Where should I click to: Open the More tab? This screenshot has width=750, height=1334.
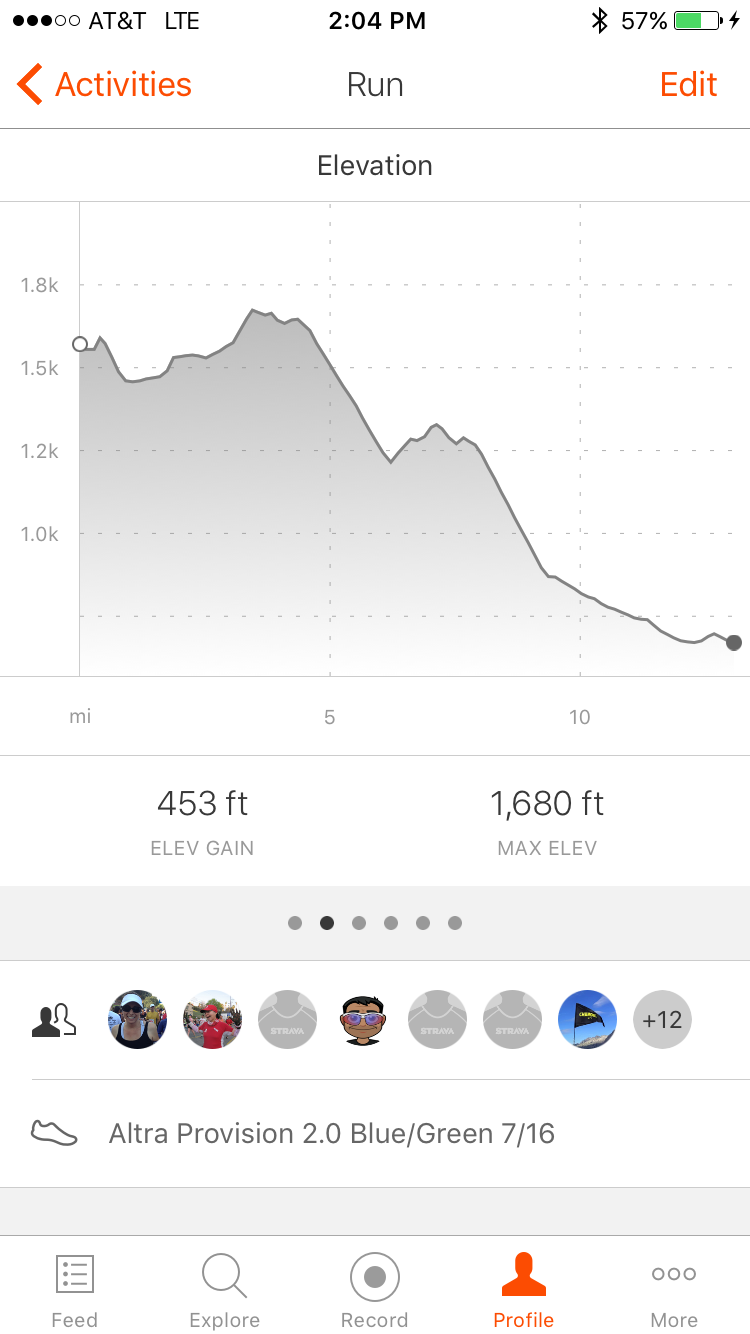[674, 1290]
